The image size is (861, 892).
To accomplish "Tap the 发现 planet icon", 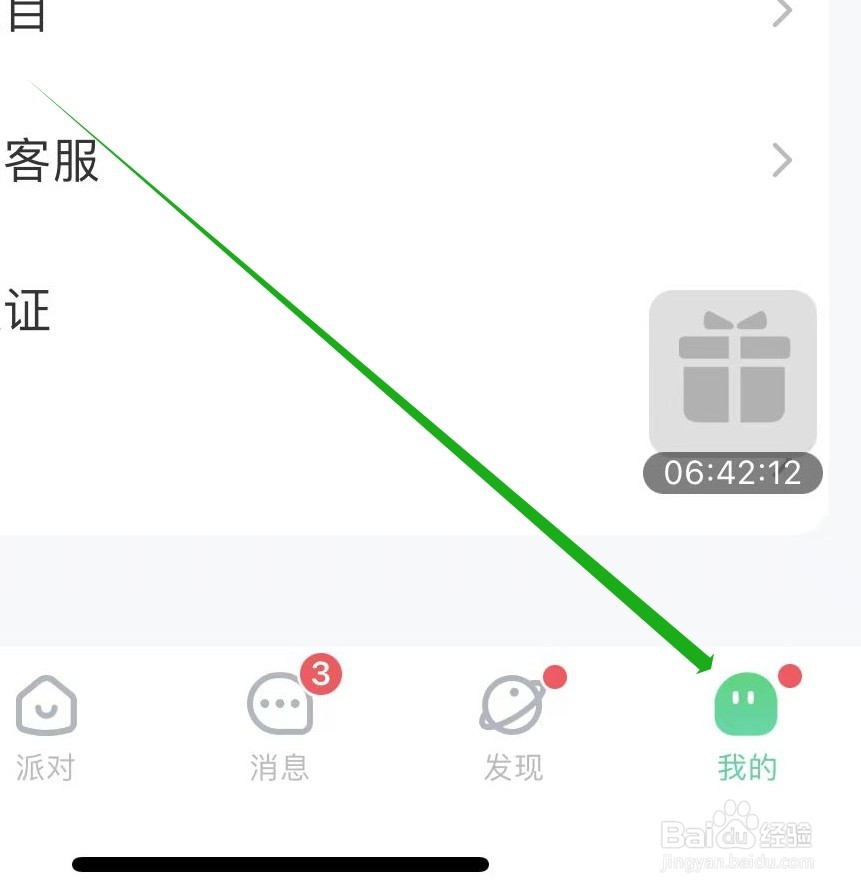I will (512, 705).
